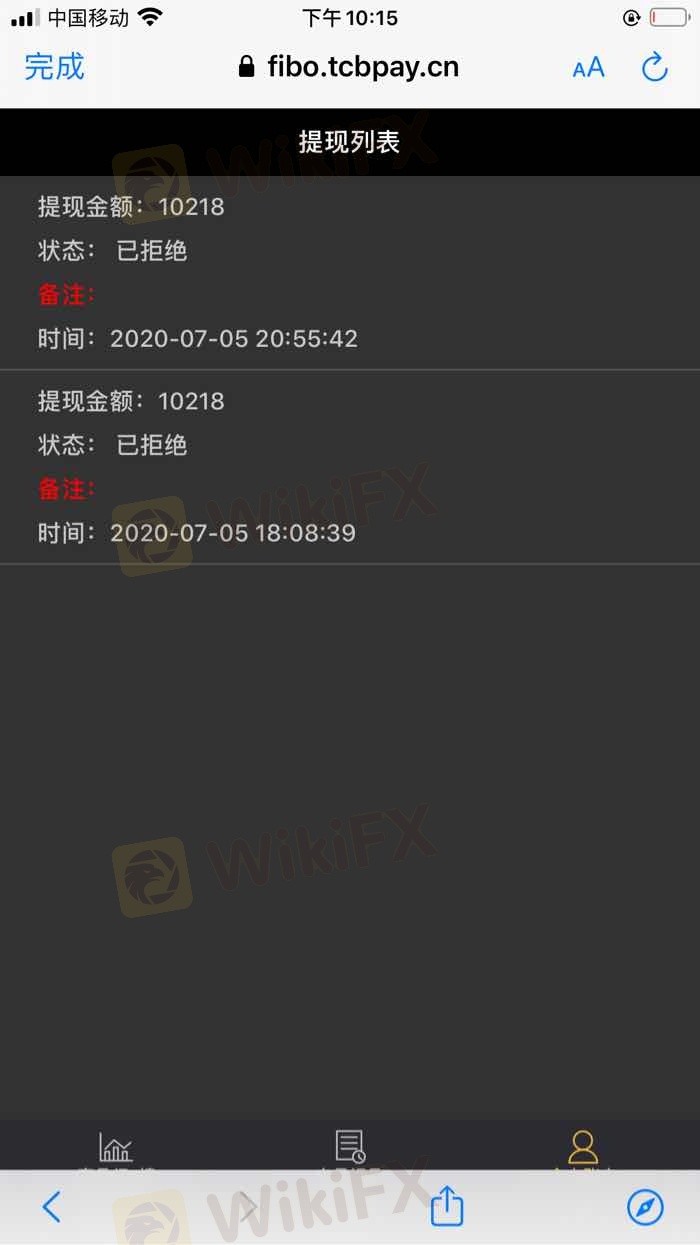Switch to the chart icon tab
700x1245 pixels.
116,1148
